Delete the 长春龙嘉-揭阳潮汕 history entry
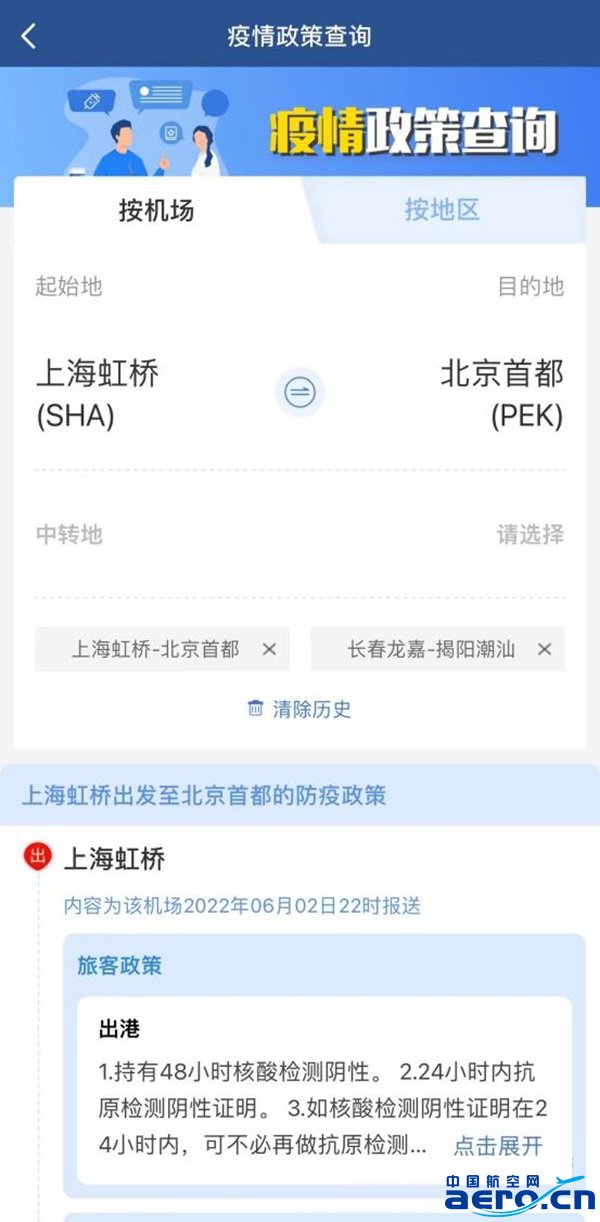The image size is (600, 1222). (545, 649)
